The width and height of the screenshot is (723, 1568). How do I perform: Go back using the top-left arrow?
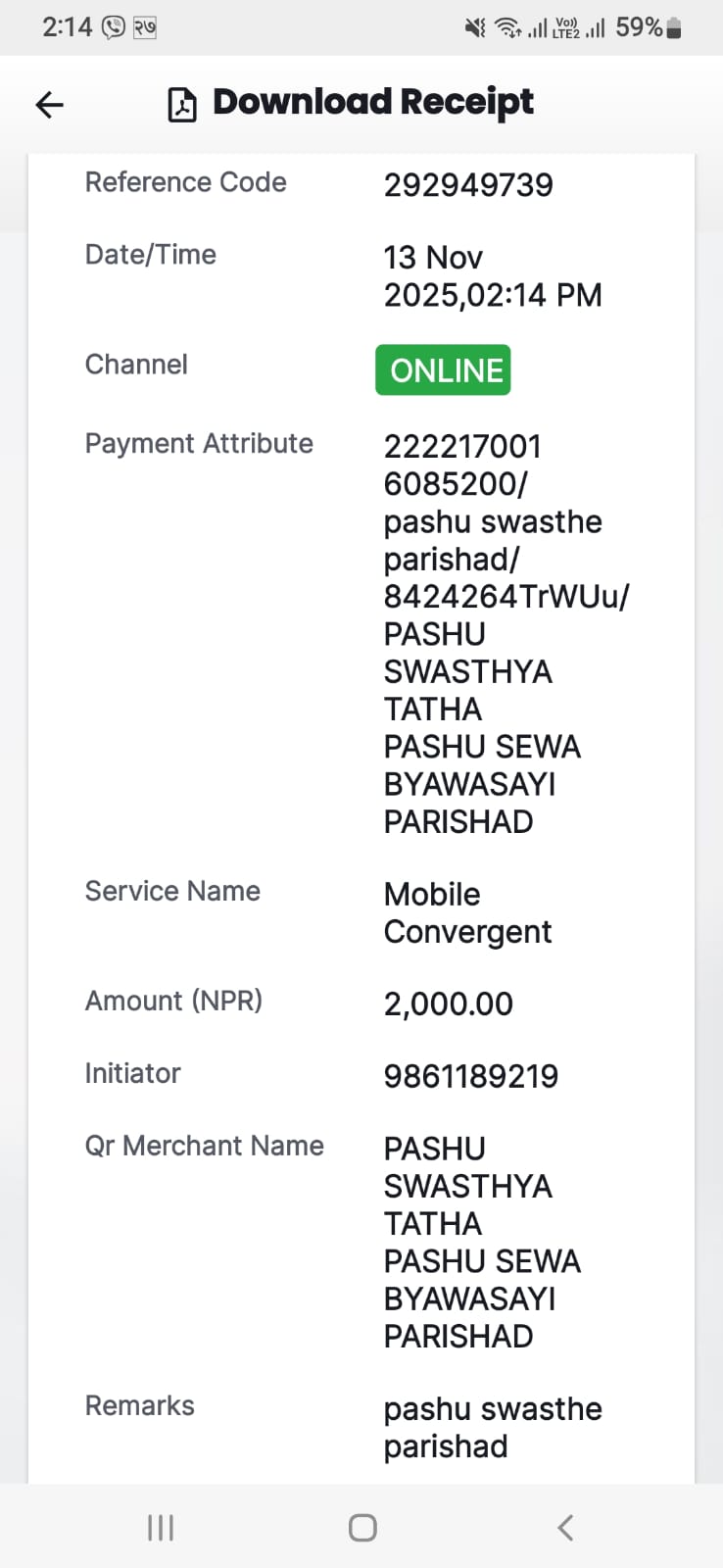click(49, 104)
